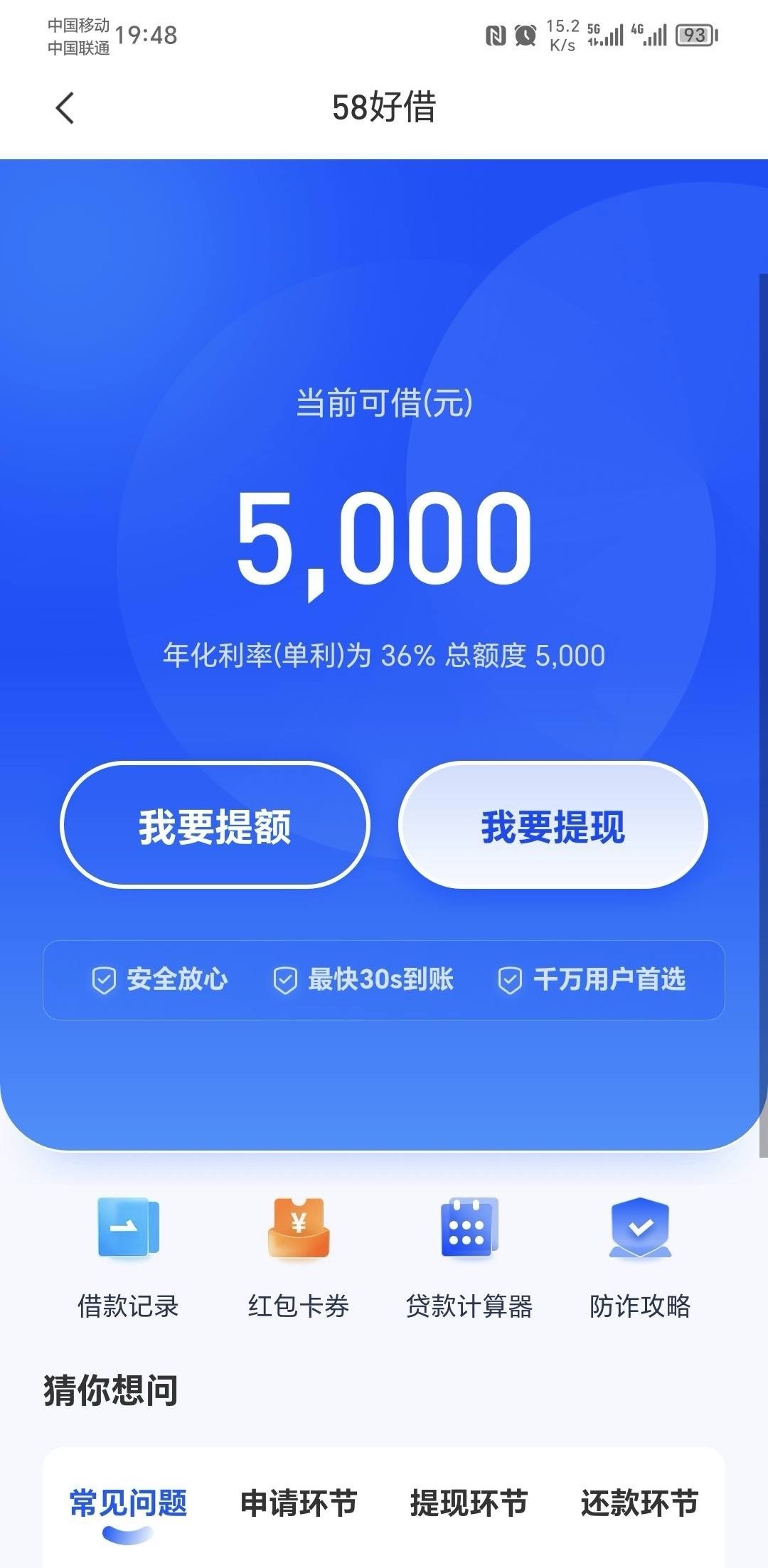Viewport: 768px width, 1568px height.
Task: Switch to the 还款环节 tab
Action: 639,1503
